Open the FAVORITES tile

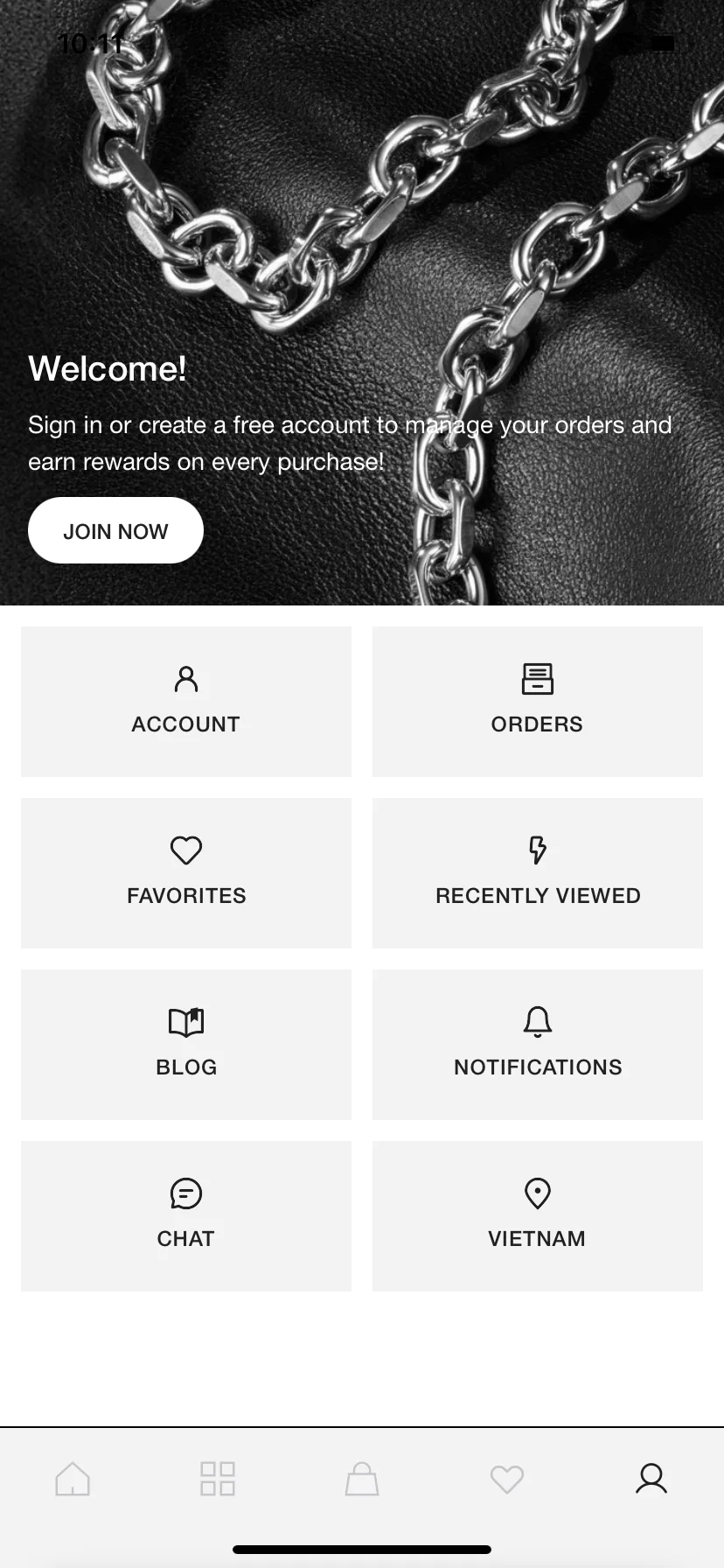[186, 873]
